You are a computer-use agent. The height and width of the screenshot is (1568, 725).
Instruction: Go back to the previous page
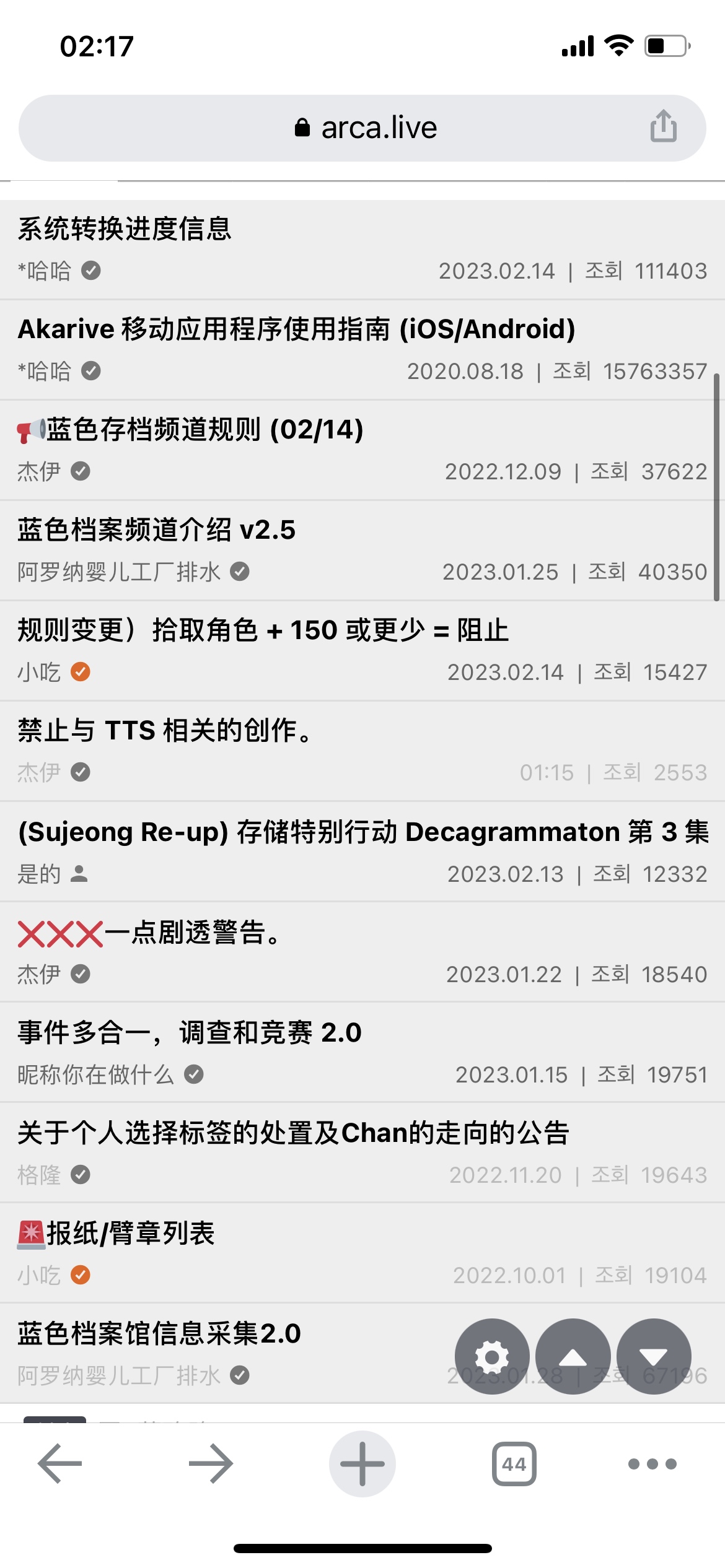pos(60,1464)
